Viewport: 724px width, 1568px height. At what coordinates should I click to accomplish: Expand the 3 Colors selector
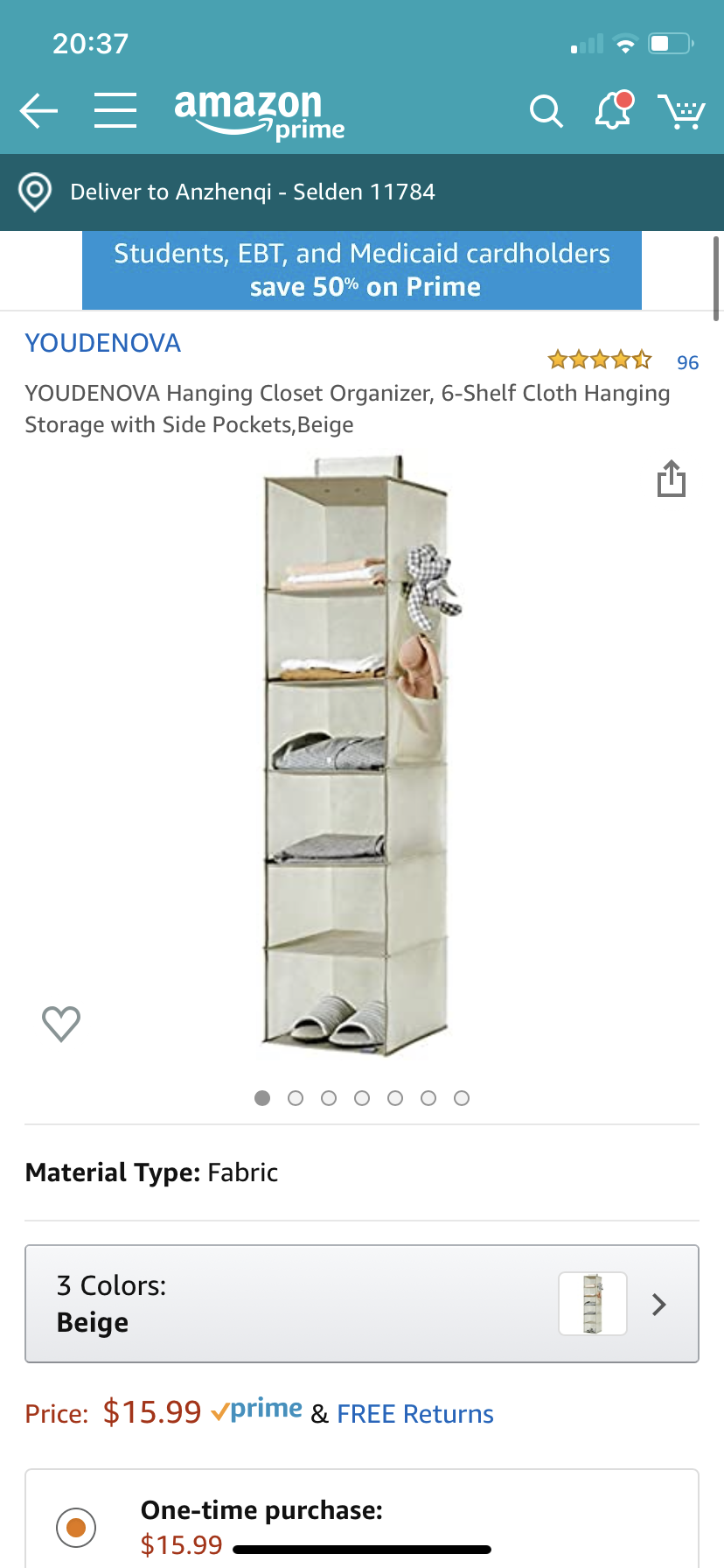click(x=362, y=1304)
